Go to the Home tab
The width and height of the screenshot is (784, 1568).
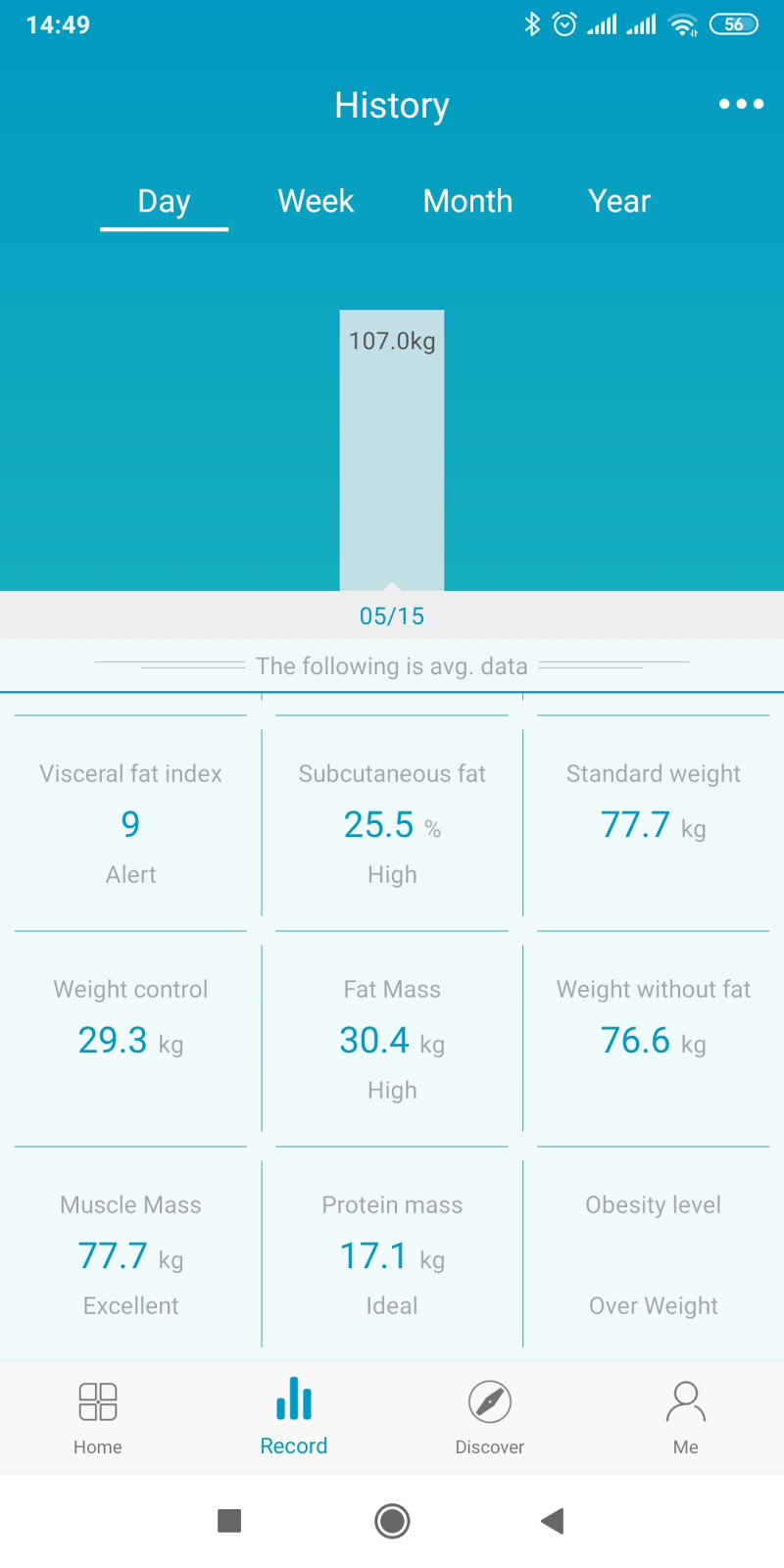click(x=98, y=1417)
